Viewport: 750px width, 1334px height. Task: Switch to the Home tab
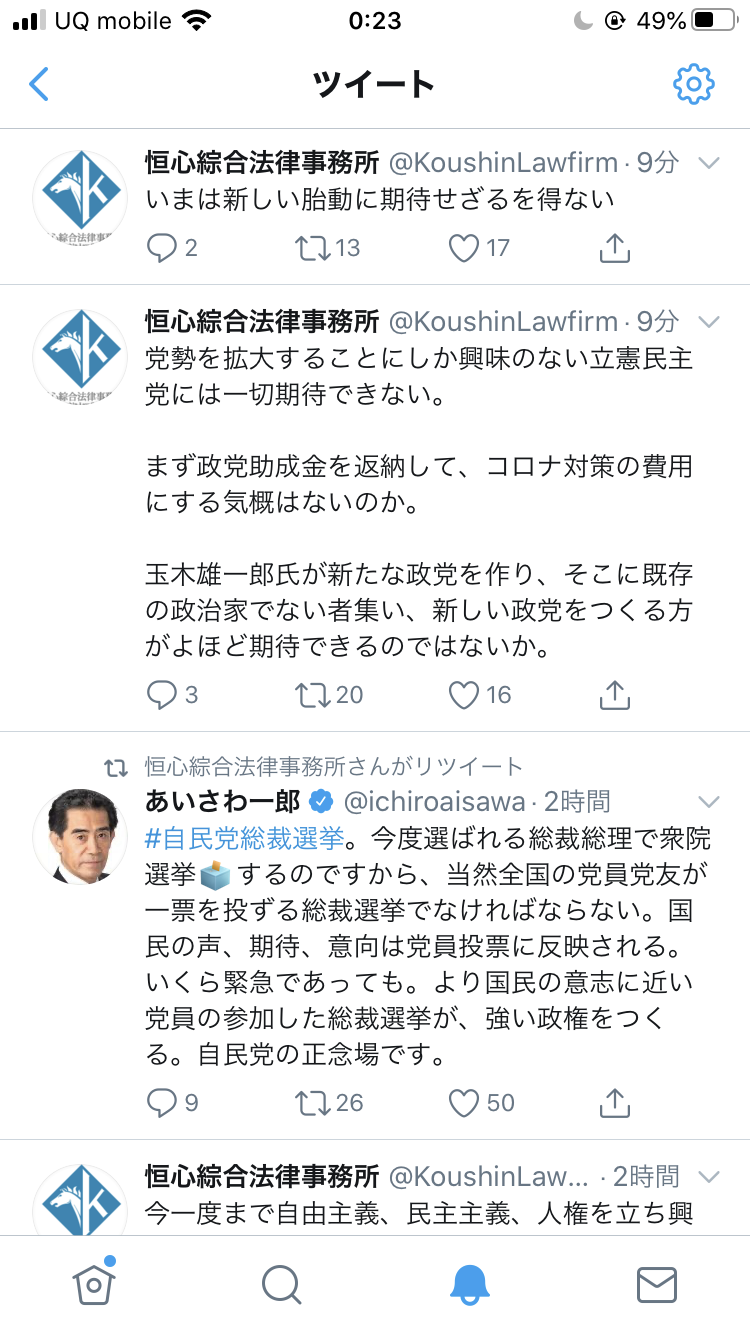94,1284
